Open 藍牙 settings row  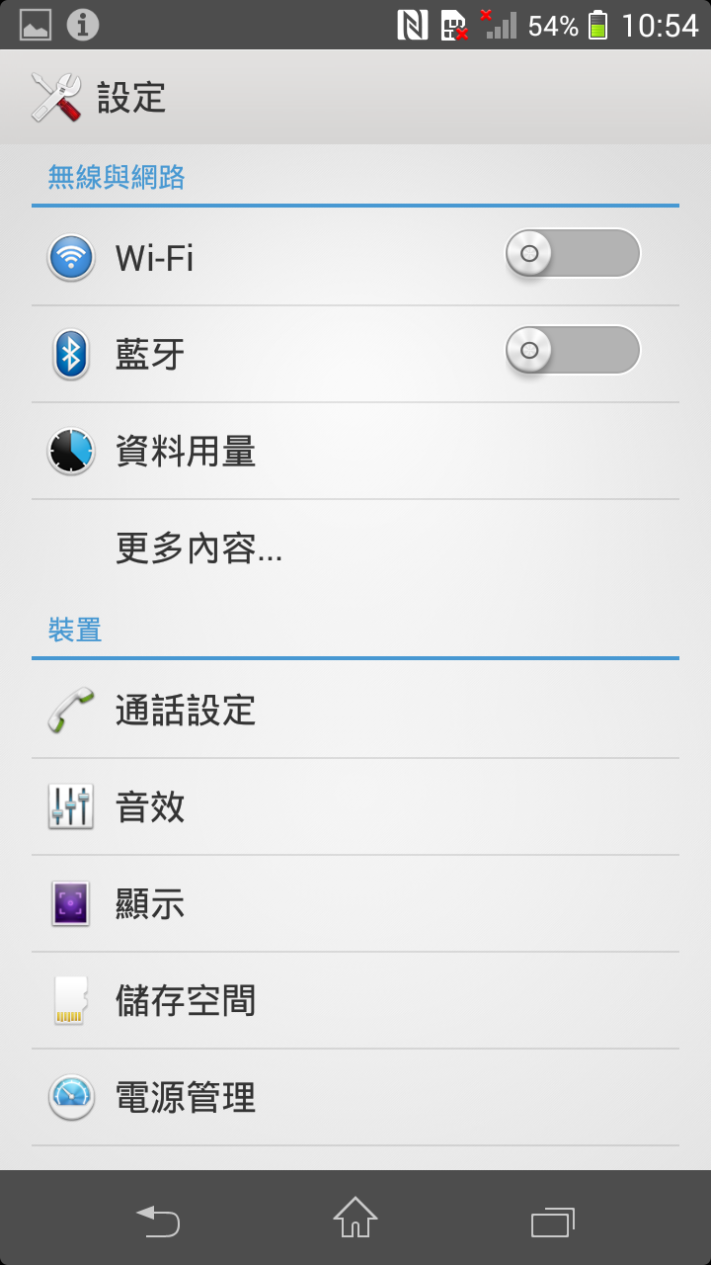tap(355, 355)
